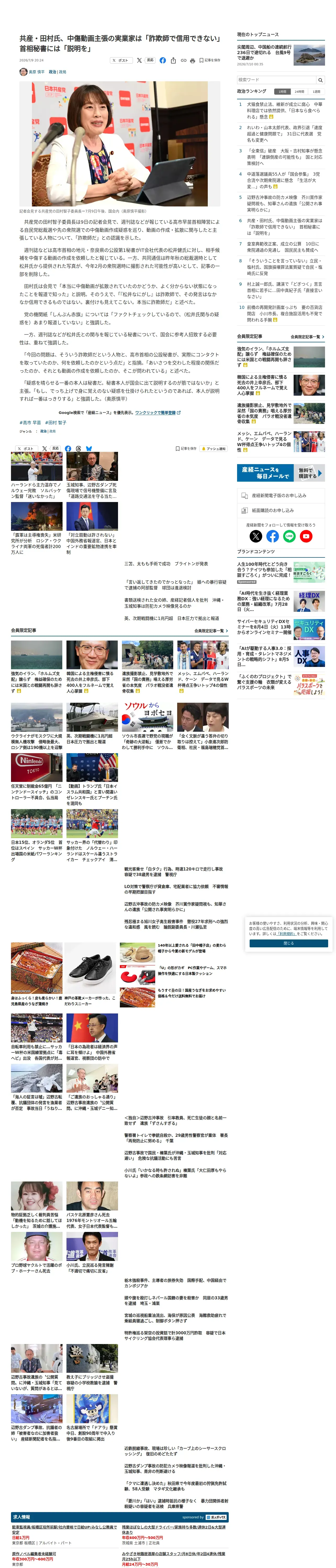Open the #高市 早苗 hashtag

click(x=31, y=422)
